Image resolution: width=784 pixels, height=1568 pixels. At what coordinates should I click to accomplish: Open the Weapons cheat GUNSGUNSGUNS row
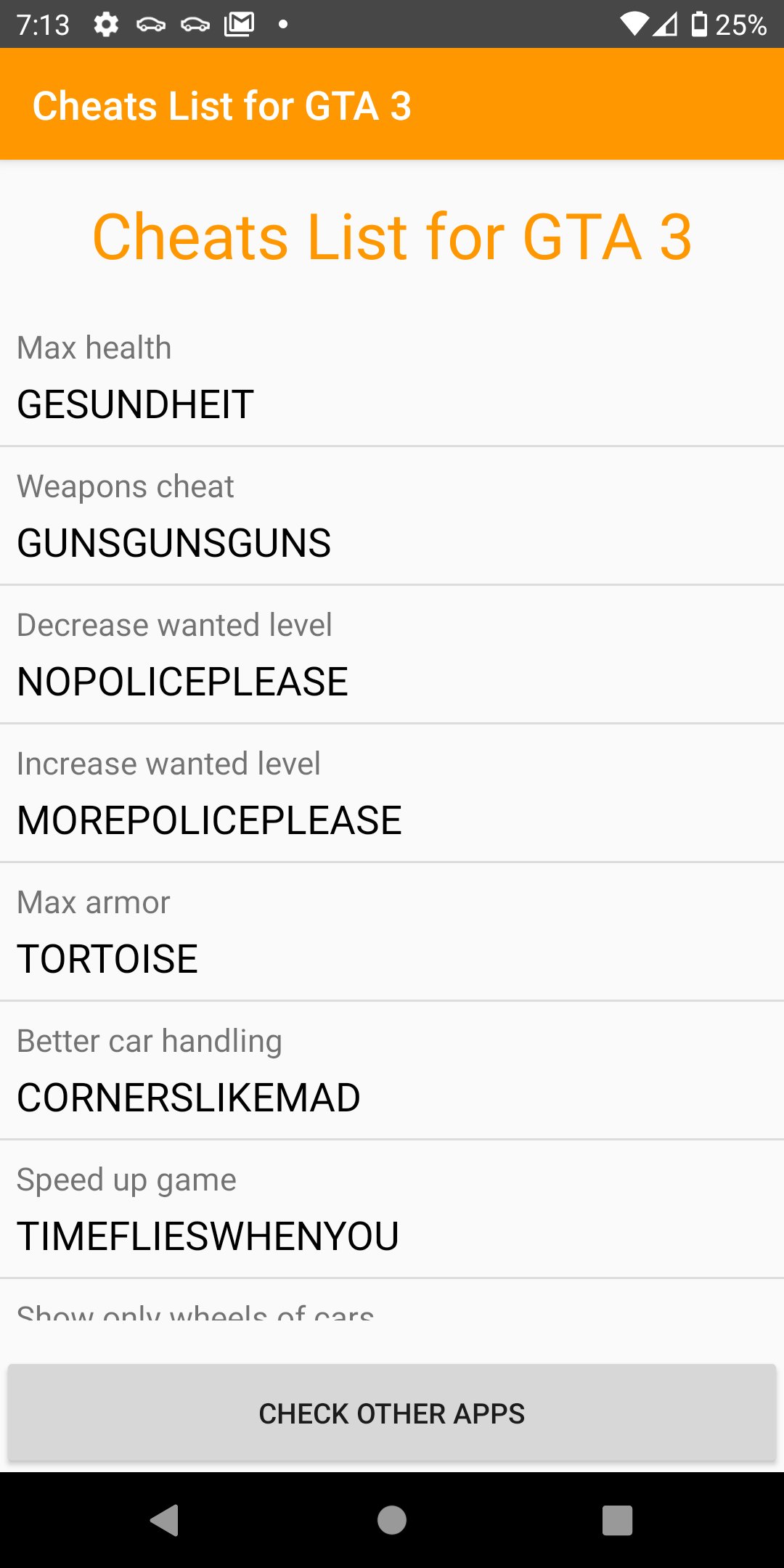coord(392,516)
